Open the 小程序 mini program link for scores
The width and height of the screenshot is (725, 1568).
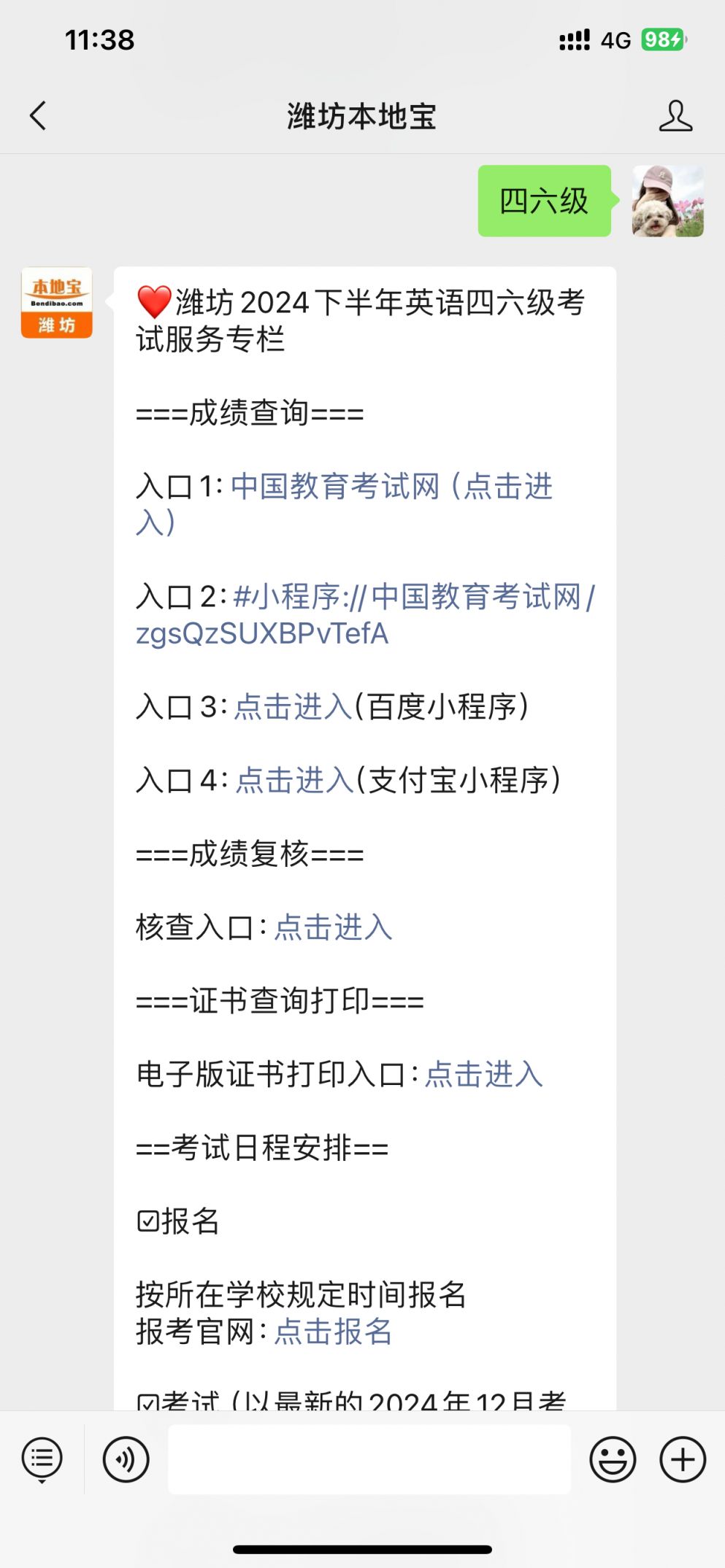[409, 598]
